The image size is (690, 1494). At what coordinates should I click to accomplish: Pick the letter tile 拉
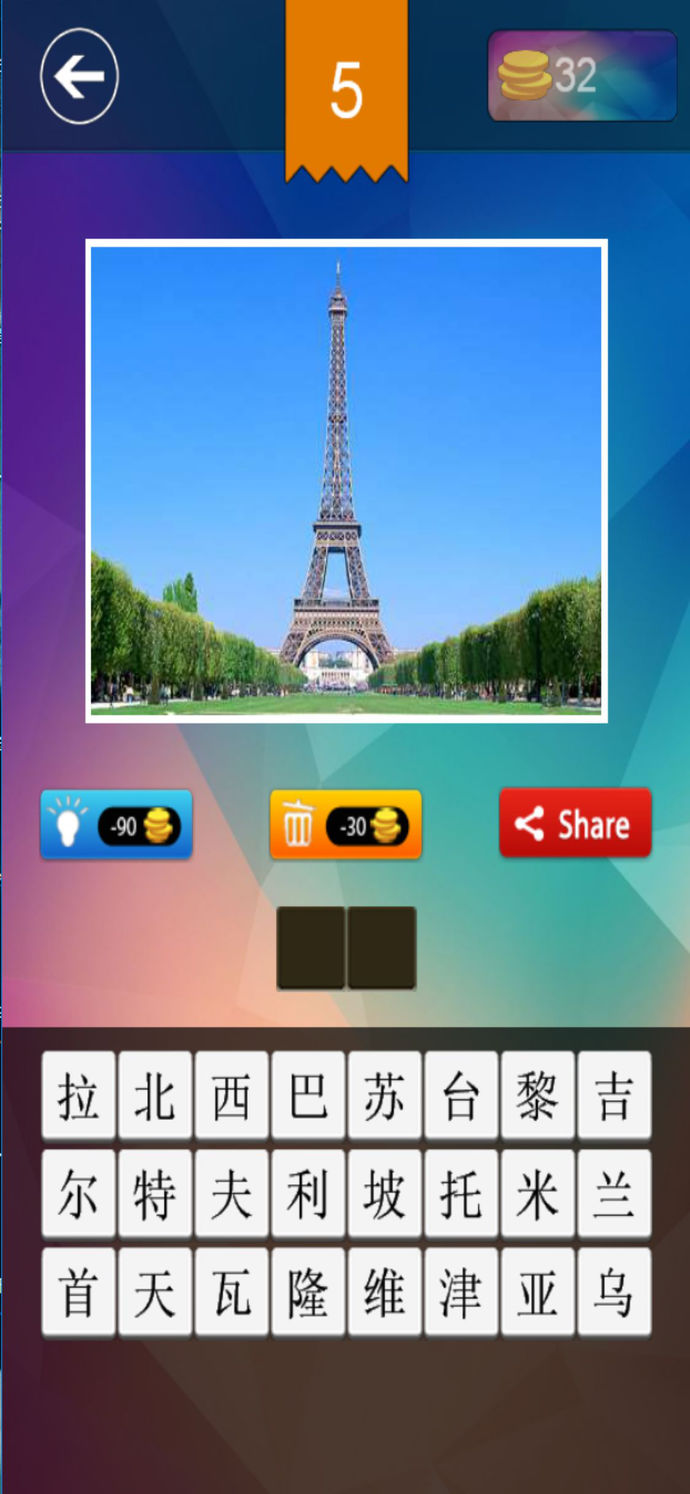tap(78, 1095)
